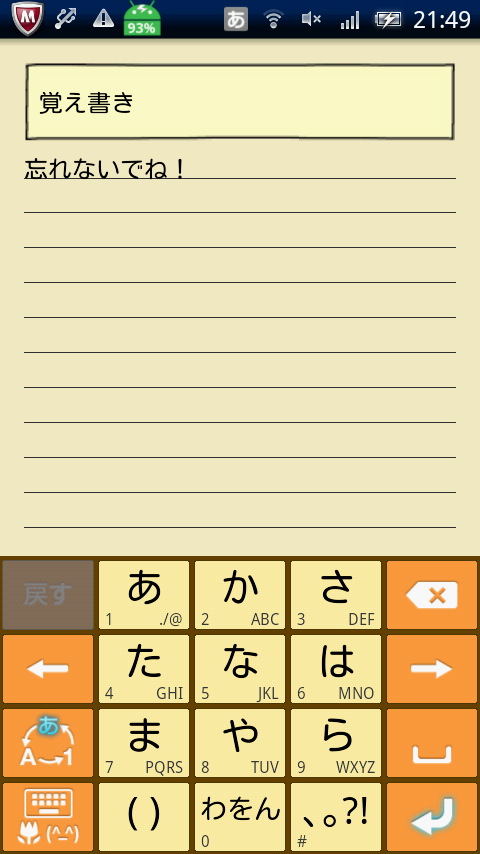
Task: Tap the ら key
Action: coord(336,743)
